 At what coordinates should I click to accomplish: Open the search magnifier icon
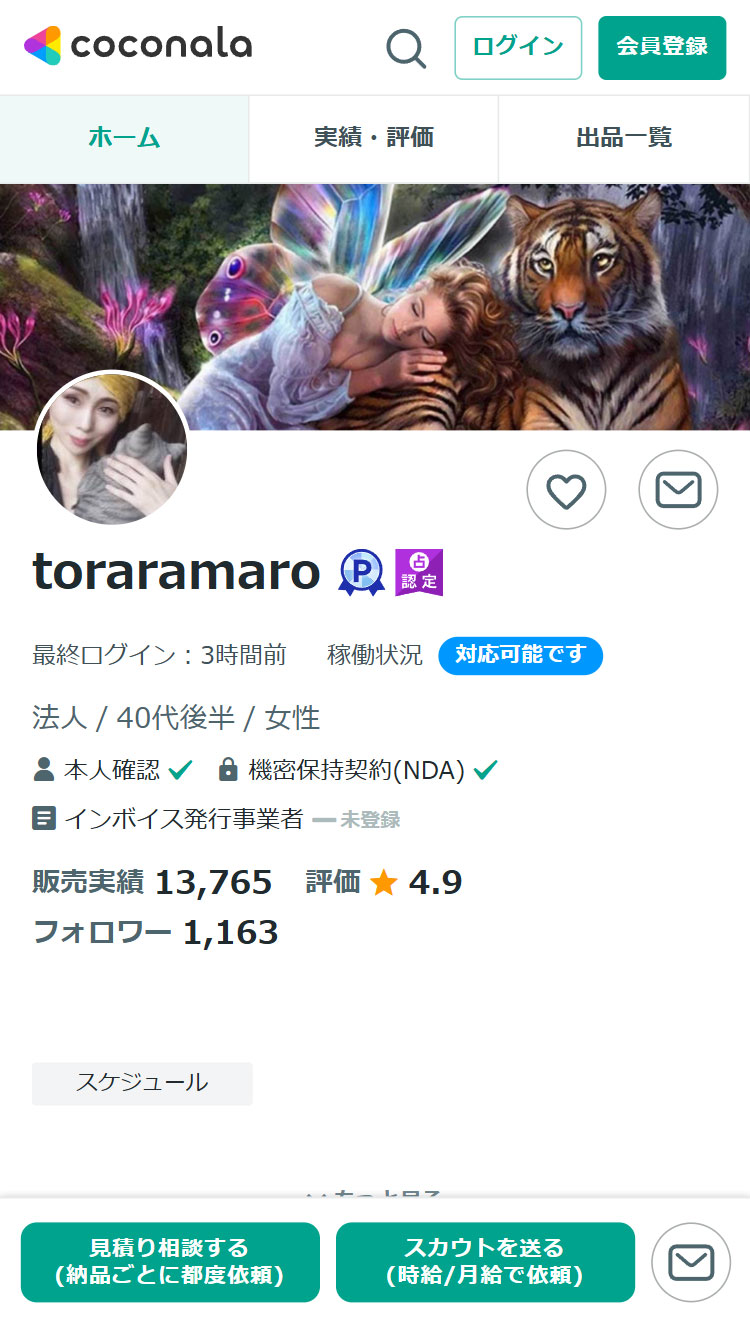406,47
